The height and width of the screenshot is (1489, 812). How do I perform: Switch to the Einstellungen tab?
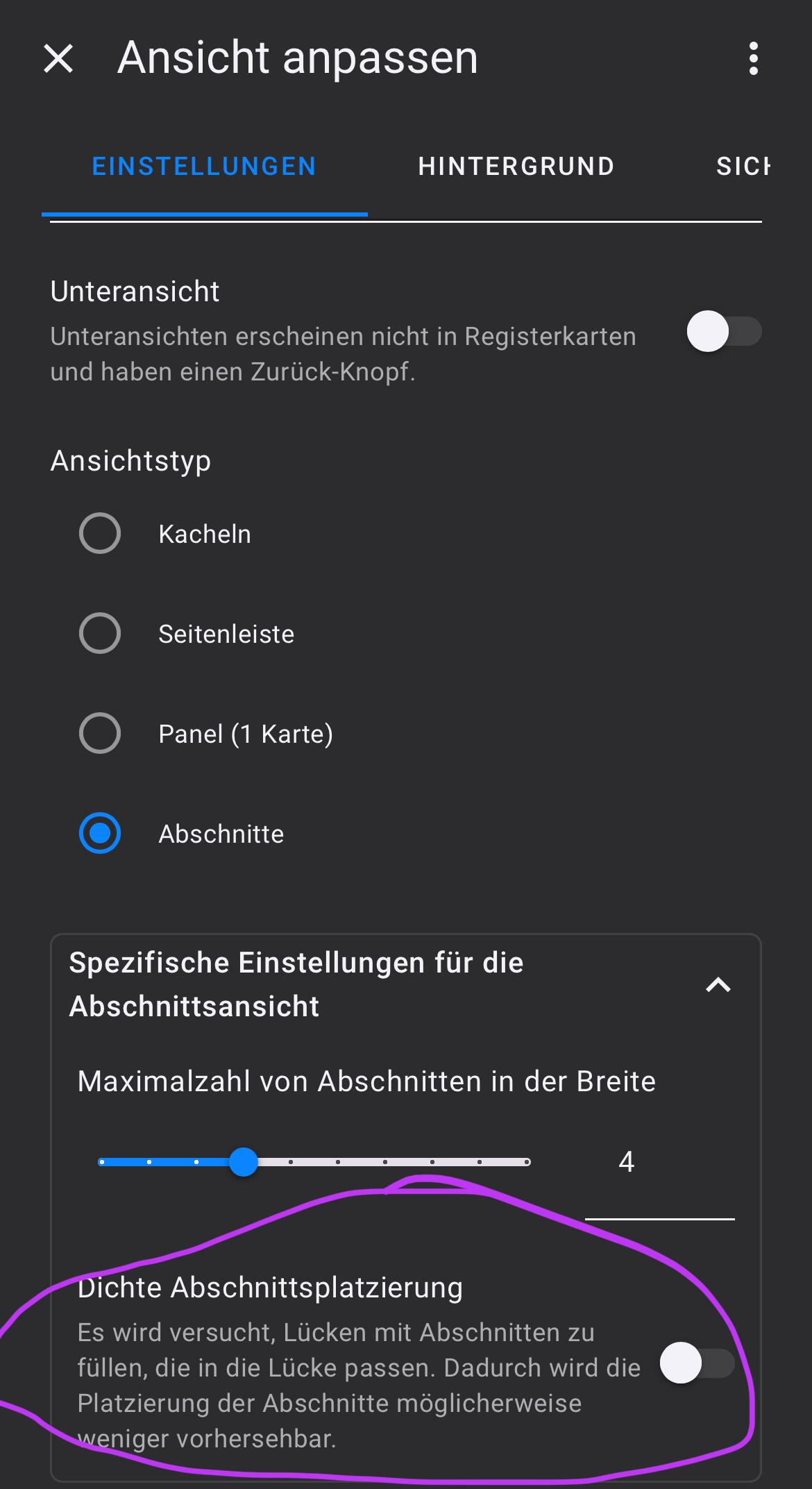204,167
